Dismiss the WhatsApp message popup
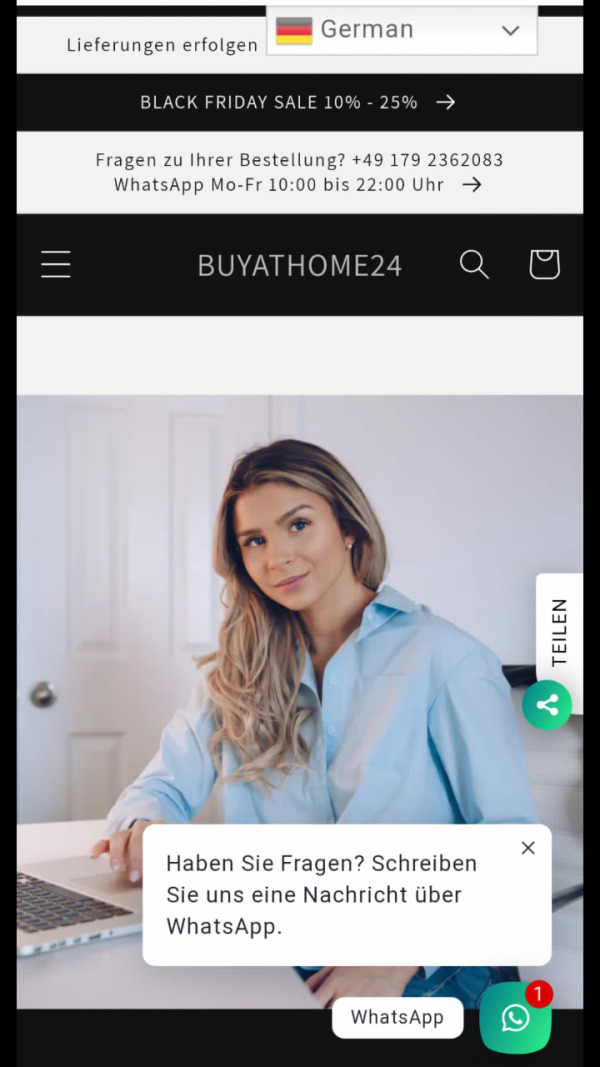Viewport: 600px width, 1067px height. click(x=528, y=848)
